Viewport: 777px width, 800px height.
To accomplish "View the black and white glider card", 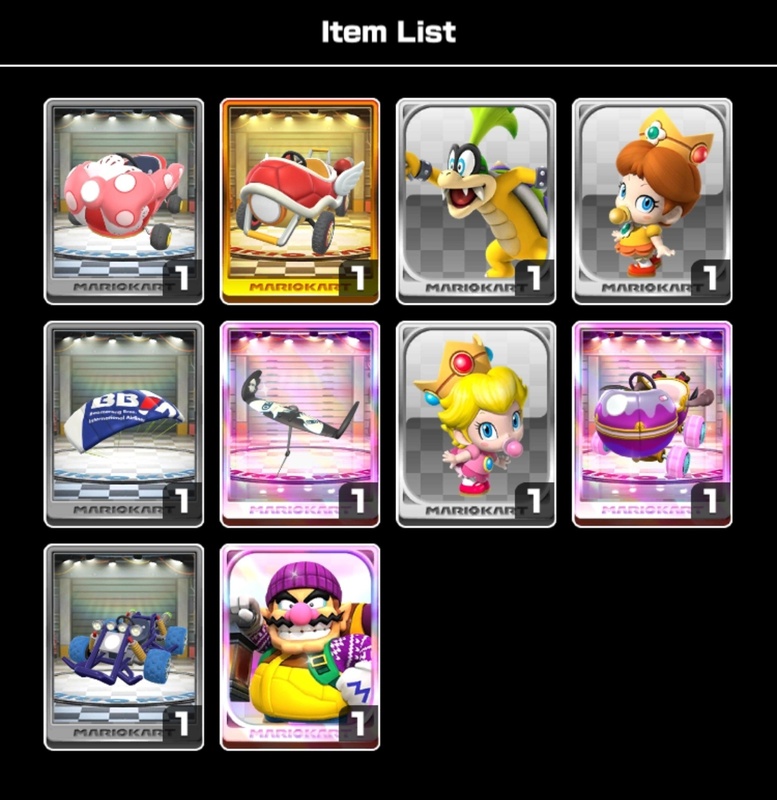I will tap(300, 423).
